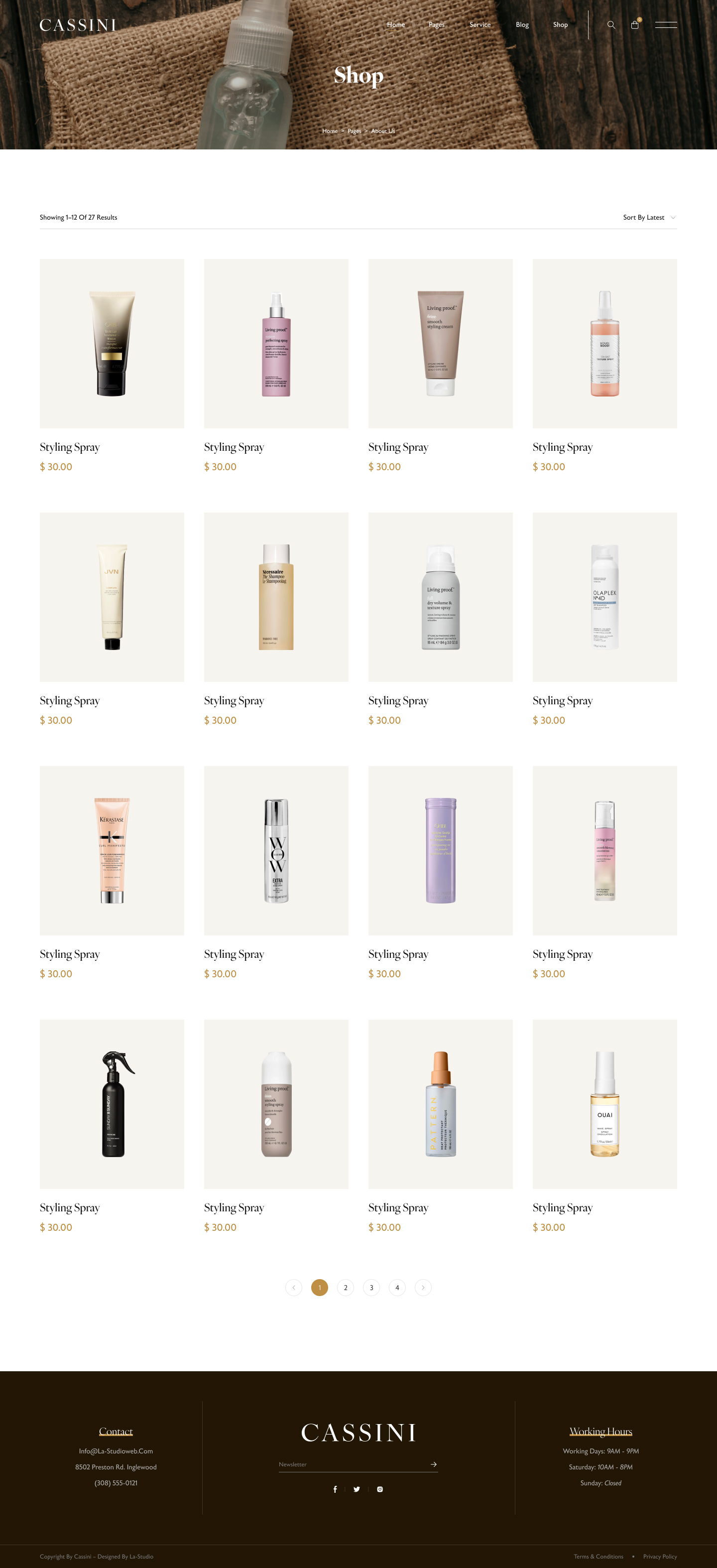
Task: Tap the next page arrow in pagination
Action: coord(423,1288)
